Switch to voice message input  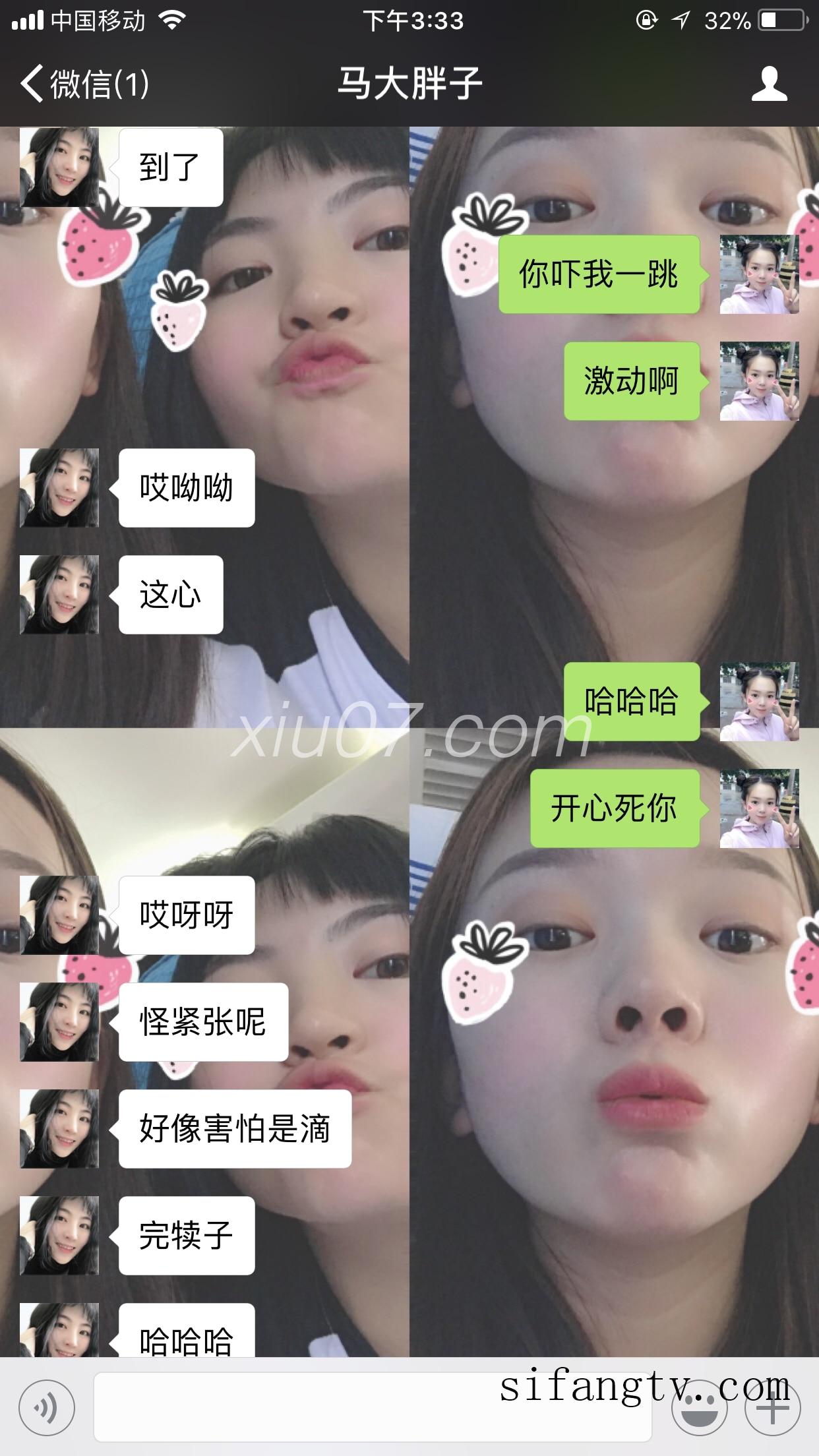point(46,1408)
